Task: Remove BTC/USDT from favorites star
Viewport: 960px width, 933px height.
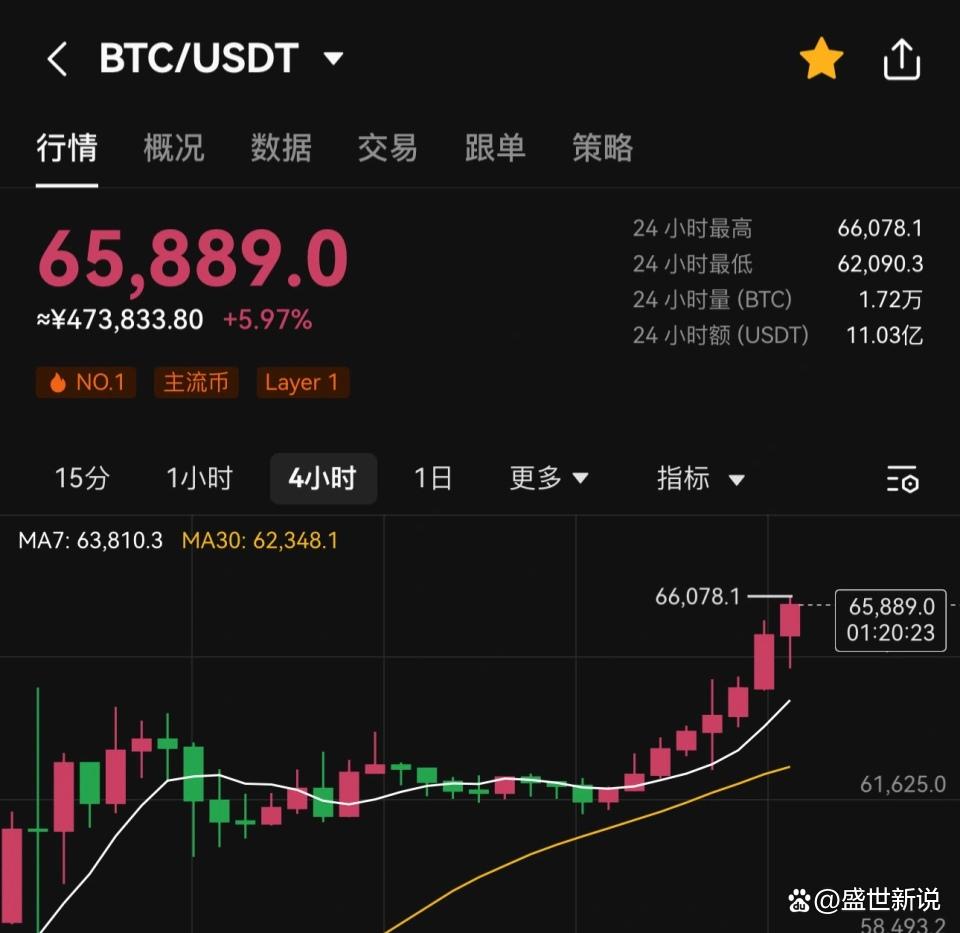Action: pyautogui.click(x=821, y=60)
